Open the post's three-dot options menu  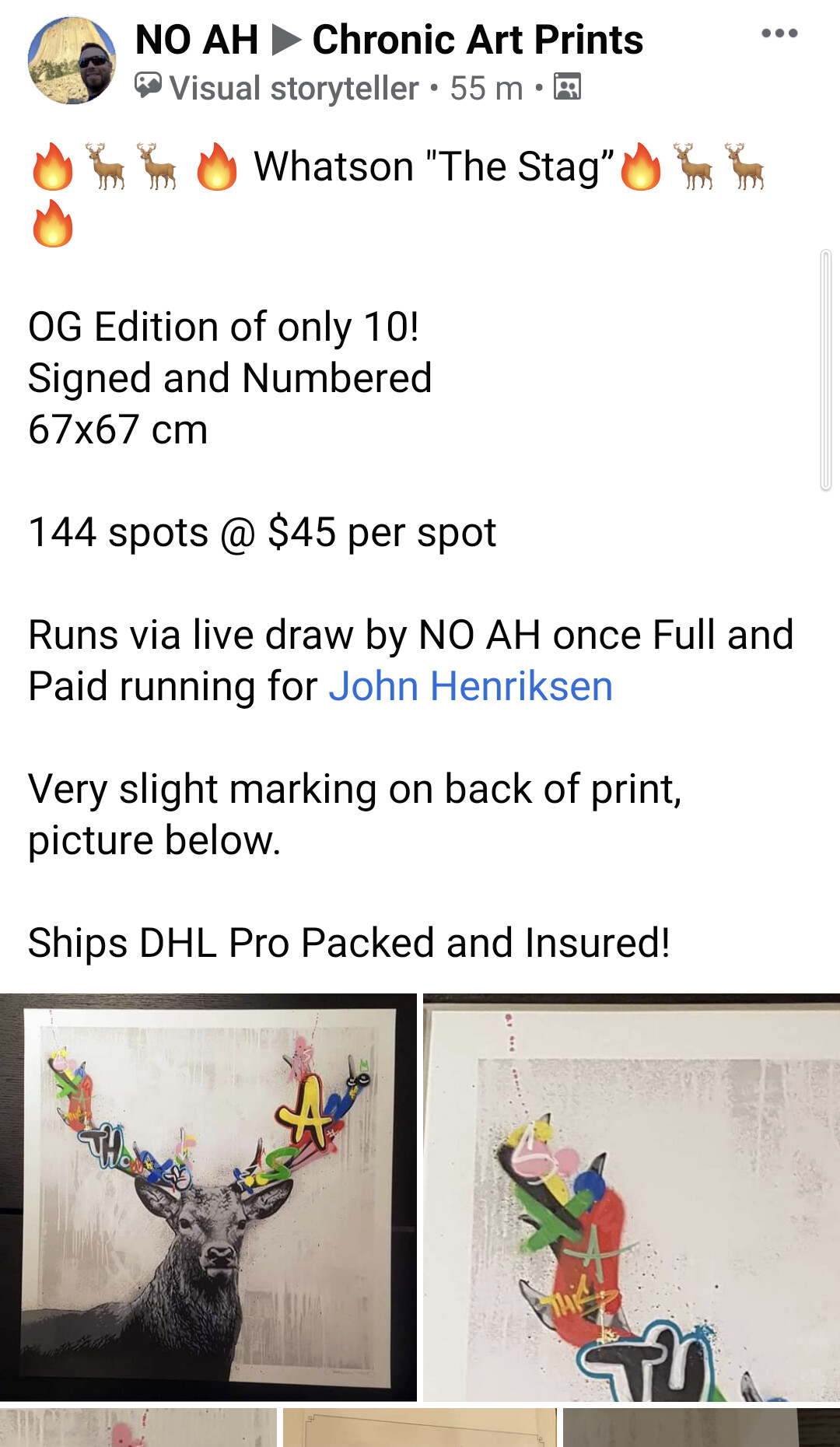point(779,33)
